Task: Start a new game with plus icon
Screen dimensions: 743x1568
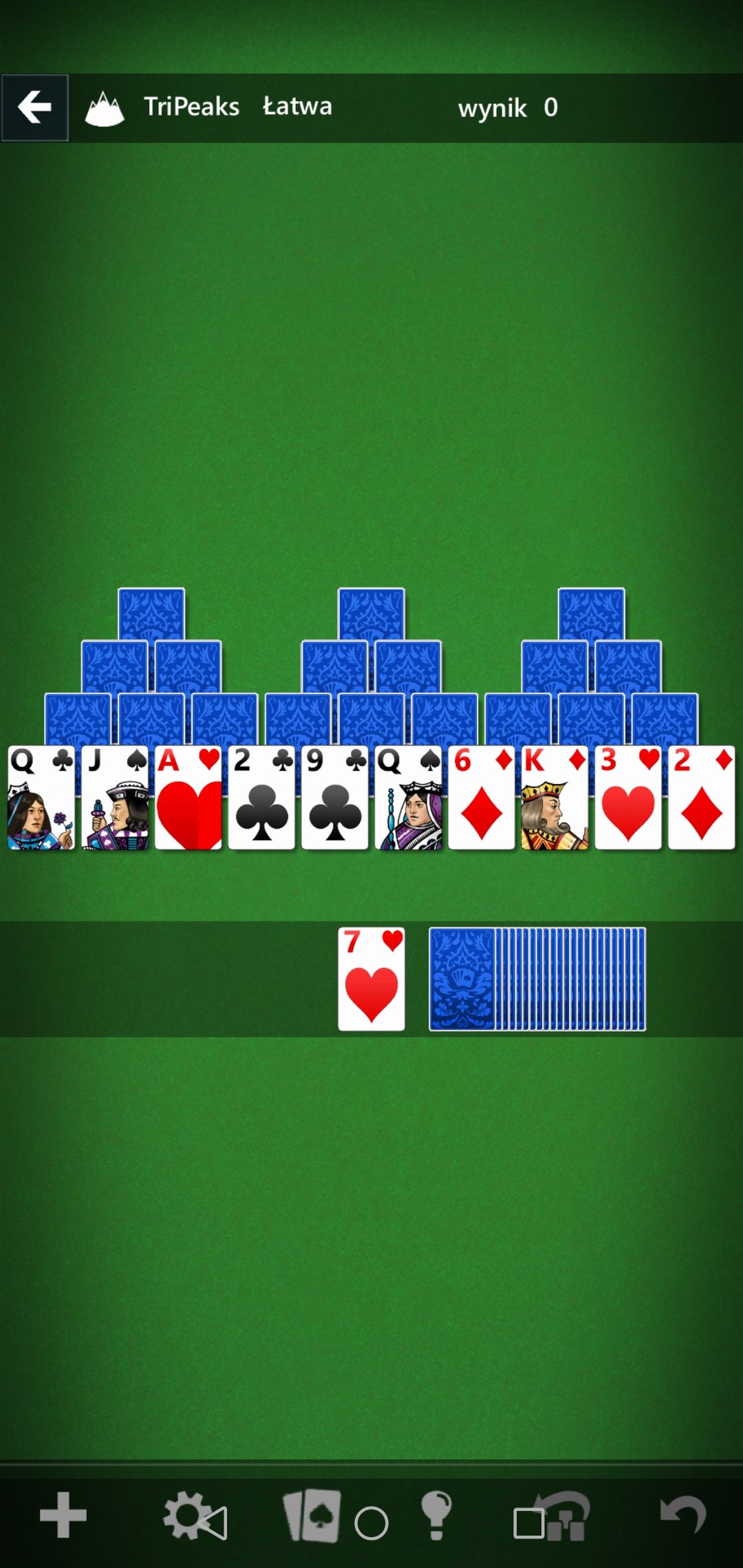Action: 63,1514
